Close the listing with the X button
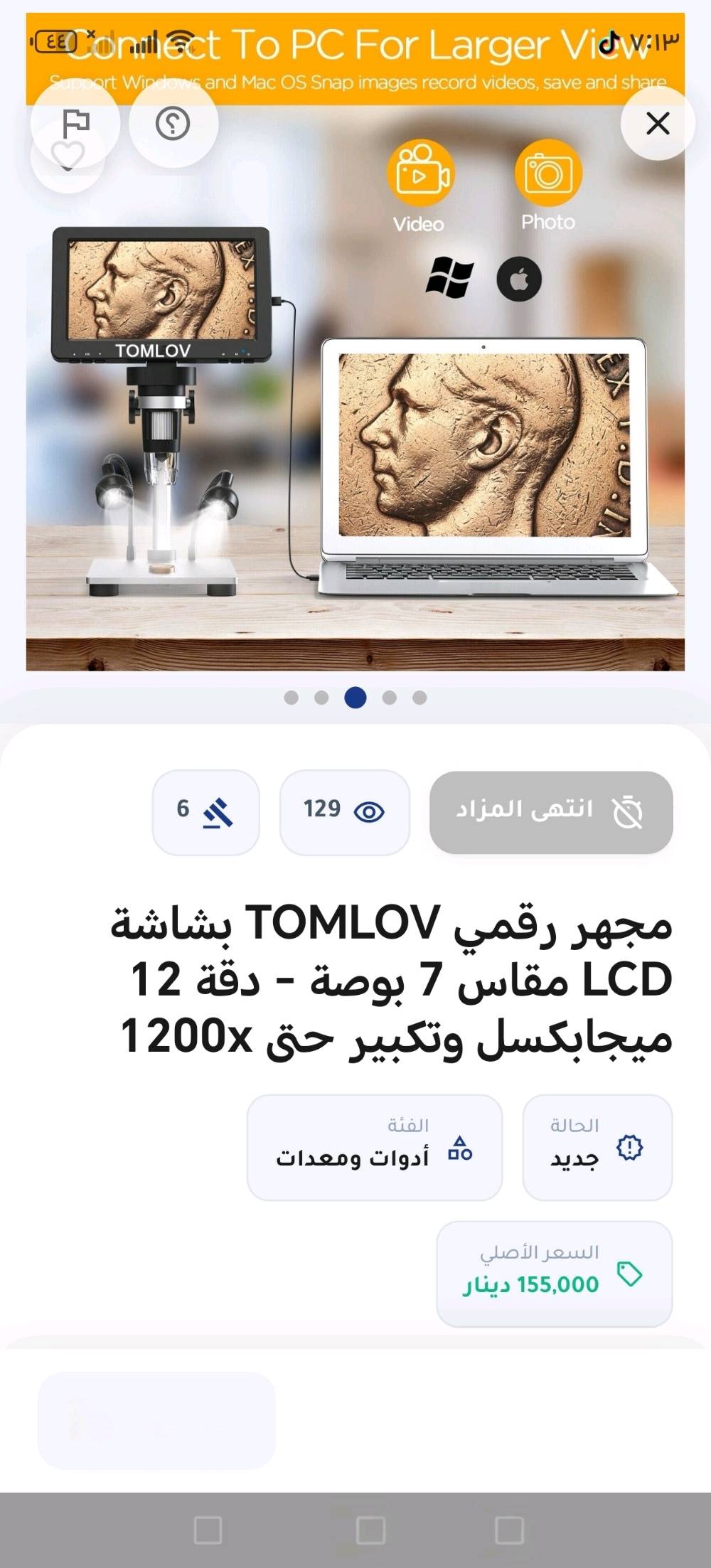Screen dimensions: 711x1568 656,123
